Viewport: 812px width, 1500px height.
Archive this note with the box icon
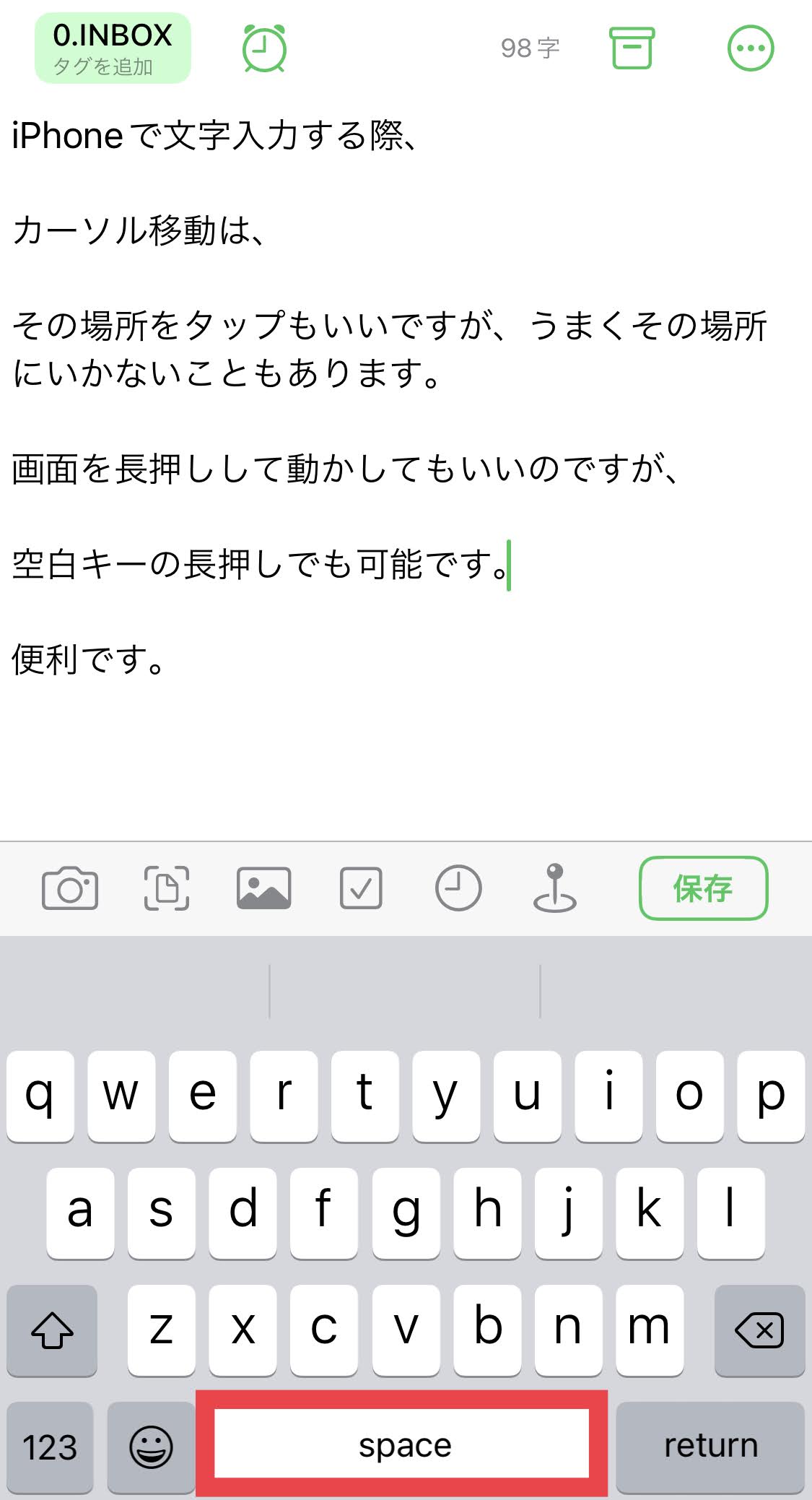[x=632, y=48]
